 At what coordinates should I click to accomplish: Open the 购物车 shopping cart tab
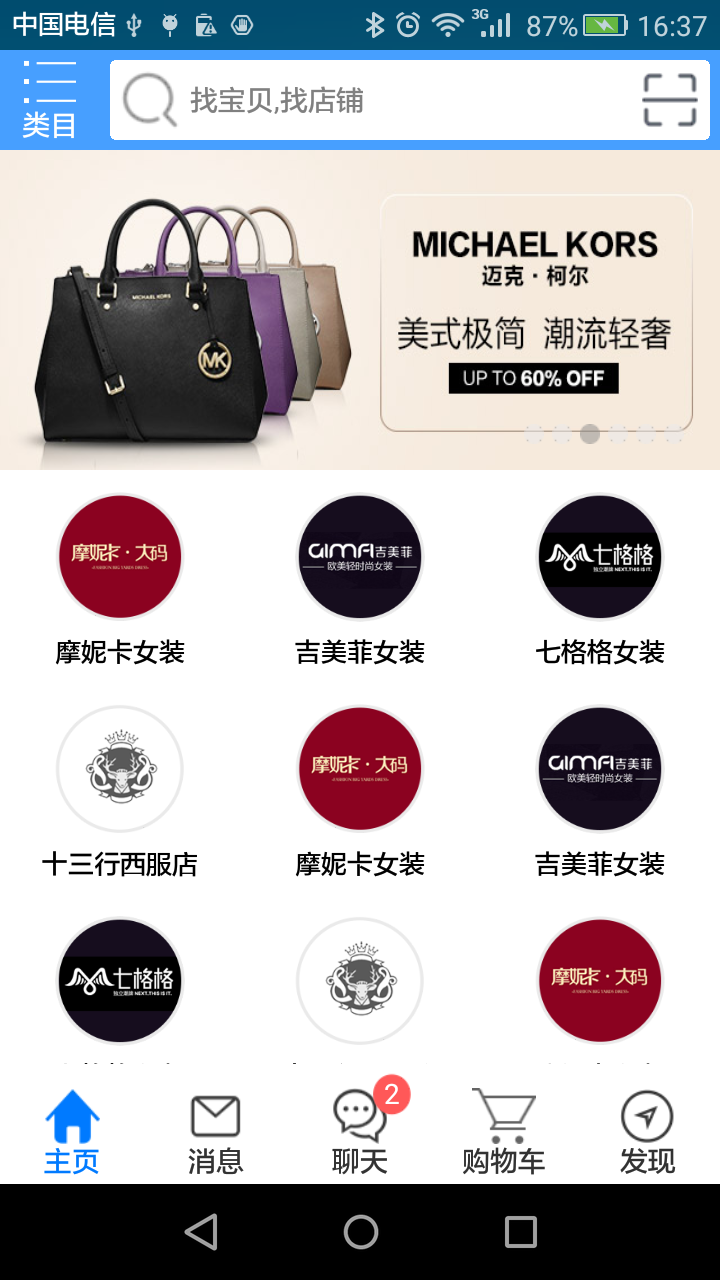pyautogui.click(x=503, y=1134)
